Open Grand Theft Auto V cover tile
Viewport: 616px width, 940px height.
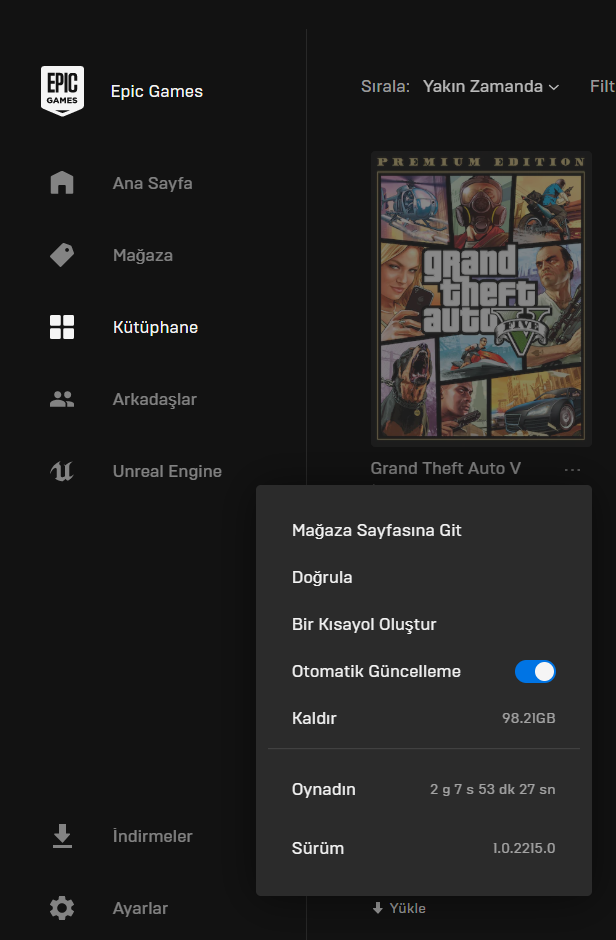coord(481,298)
